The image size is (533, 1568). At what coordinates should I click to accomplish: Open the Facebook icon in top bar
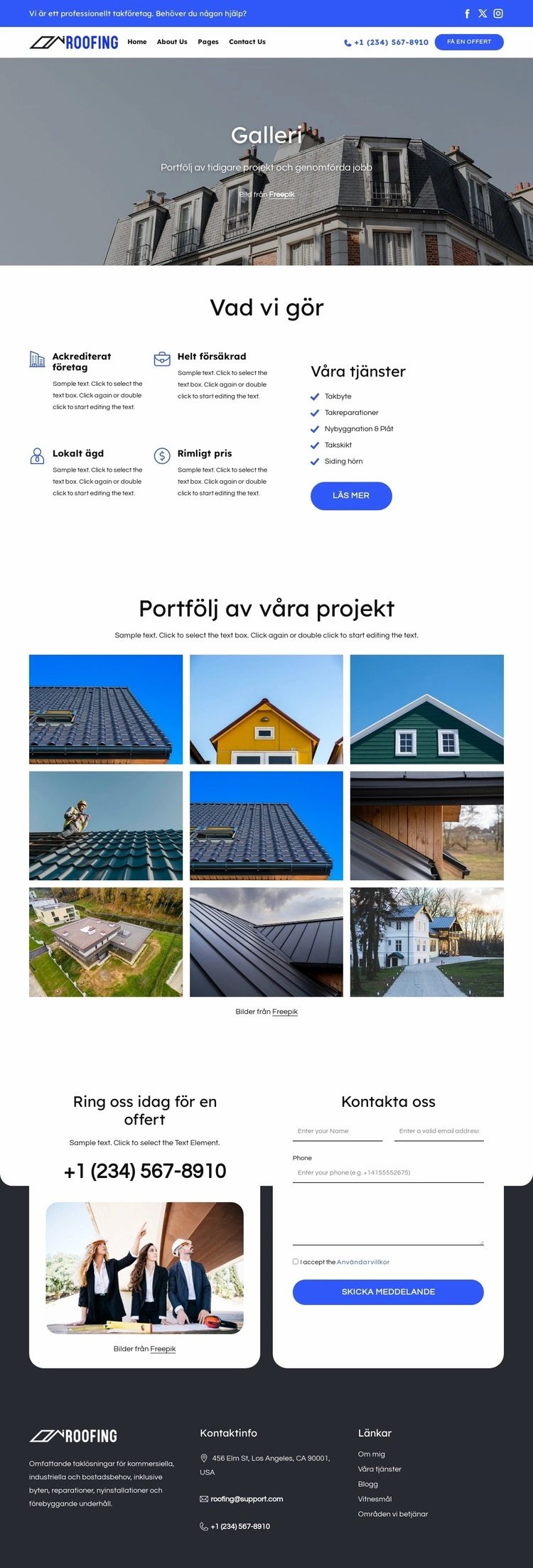[467, 13]
